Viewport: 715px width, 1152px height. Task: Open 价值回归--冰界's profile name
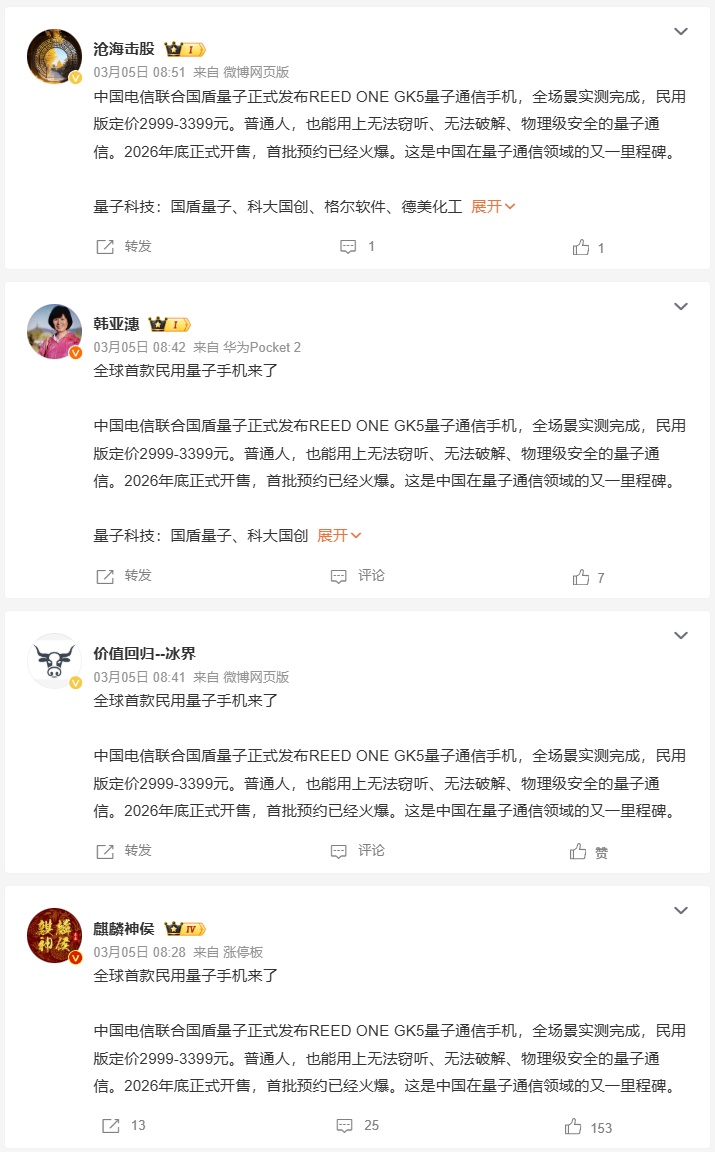click(x=144, y=653)
